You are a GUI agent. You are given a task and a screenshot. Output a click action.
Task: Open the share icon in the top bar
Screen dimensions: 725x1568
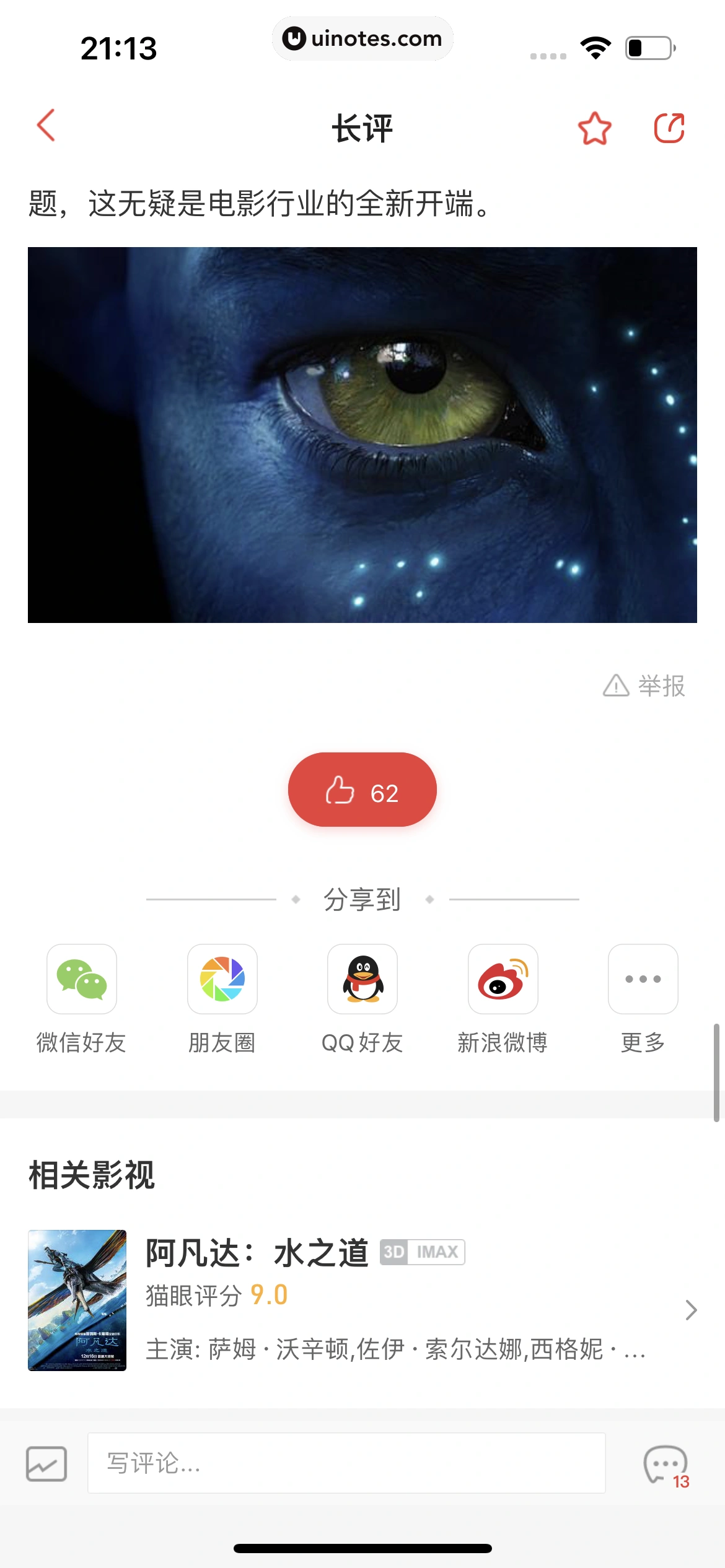click(x=669, y=128)
